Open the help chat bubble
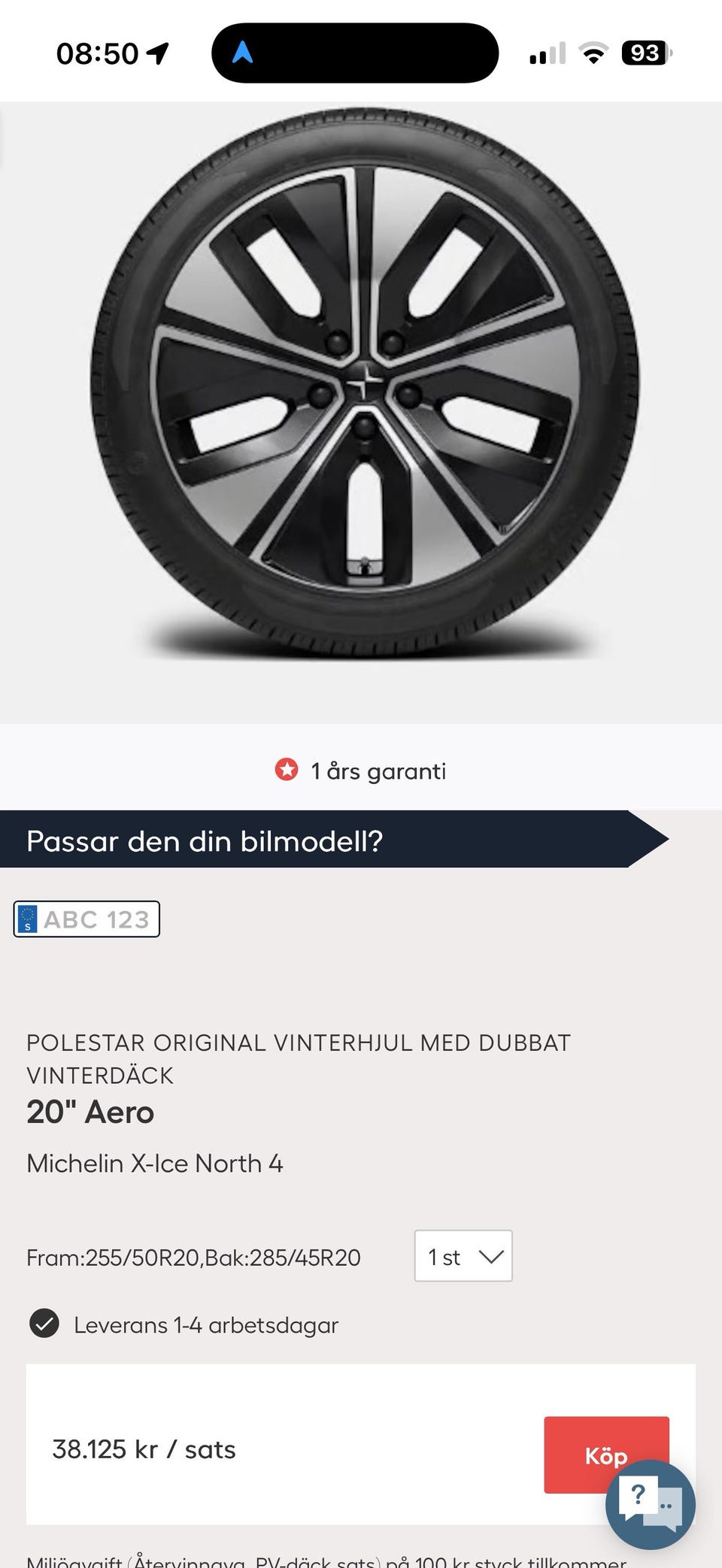 click(650, 1504)
